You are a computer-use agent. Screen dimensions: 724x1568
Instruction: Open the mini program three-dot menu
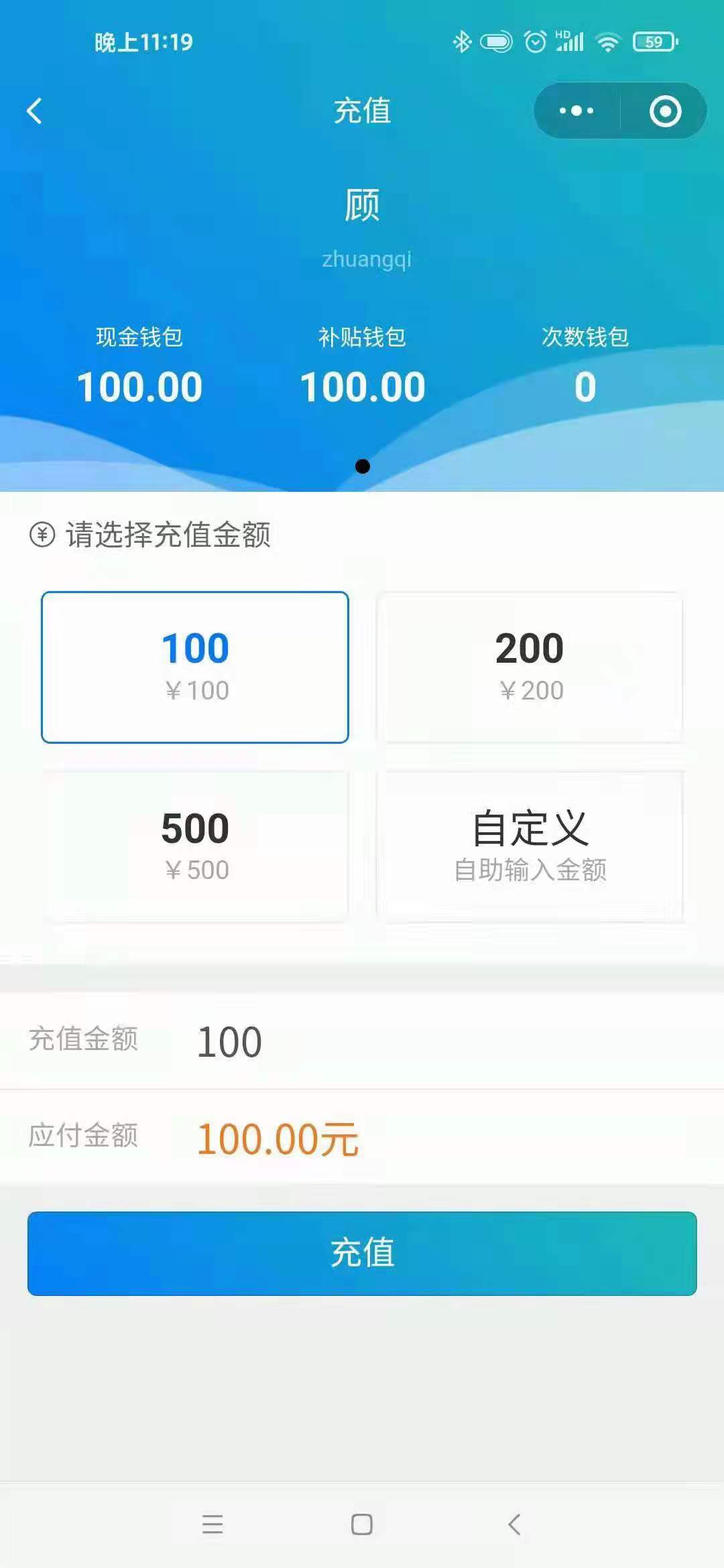(577, 111)
